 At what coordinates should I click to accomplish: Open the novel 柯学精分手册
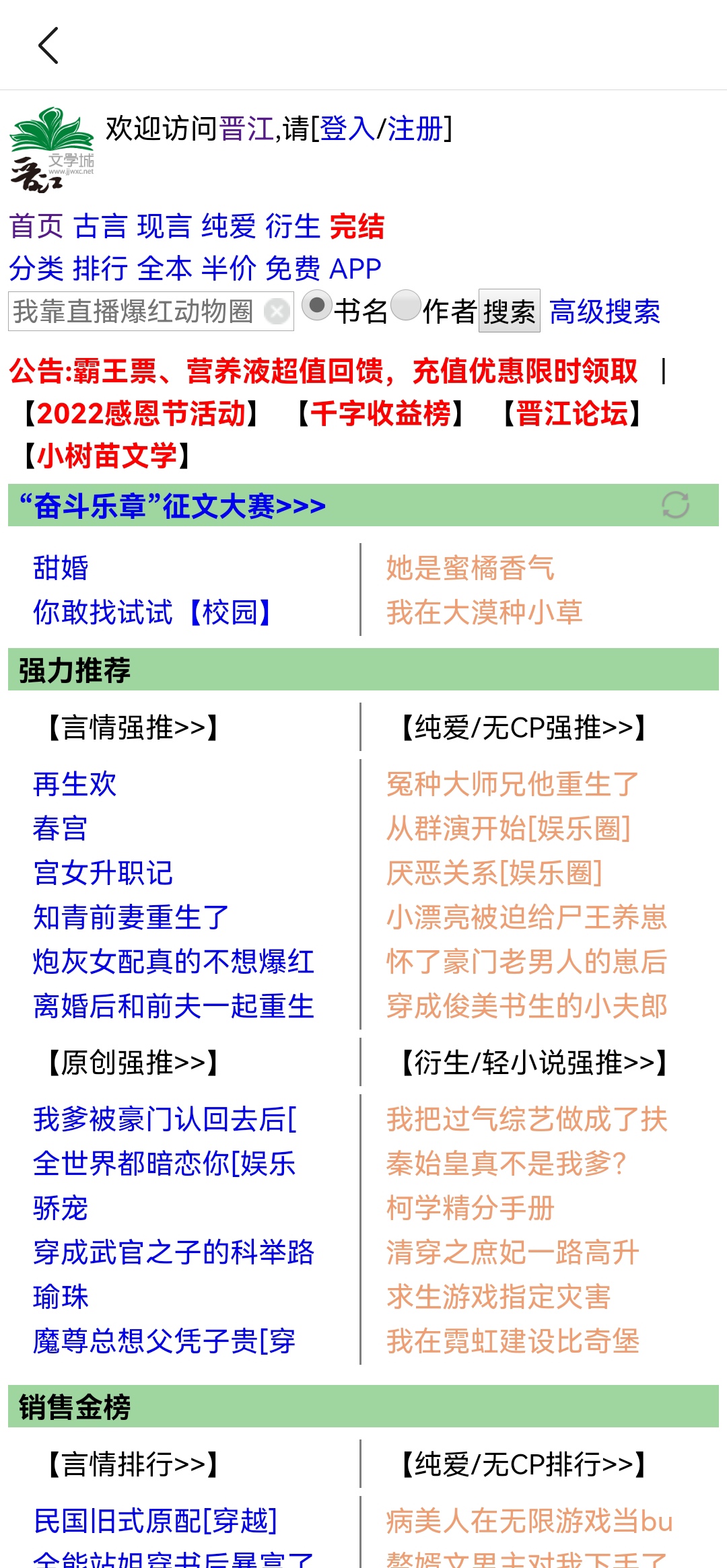pos(470,1208)
